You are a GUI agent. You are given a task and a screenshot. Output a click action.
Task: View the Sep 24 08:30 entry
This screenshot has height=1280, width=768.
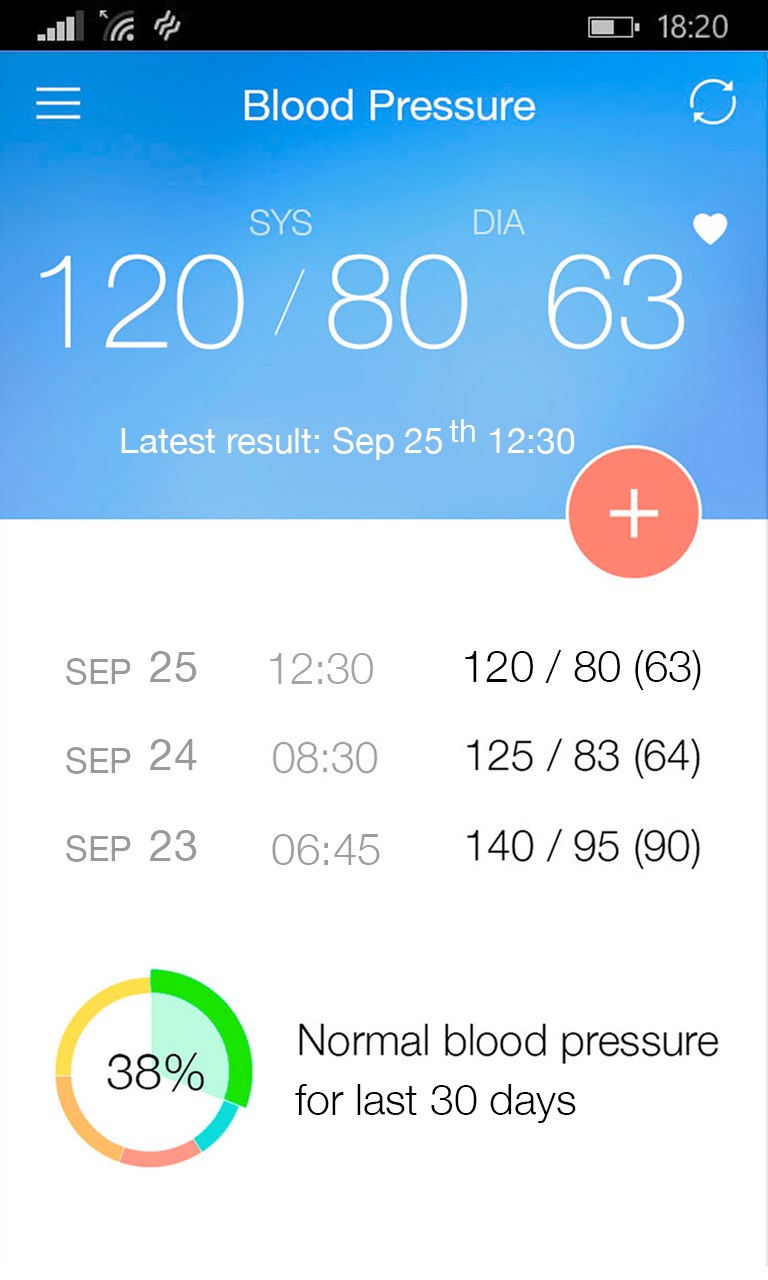(x=384, y=757)
